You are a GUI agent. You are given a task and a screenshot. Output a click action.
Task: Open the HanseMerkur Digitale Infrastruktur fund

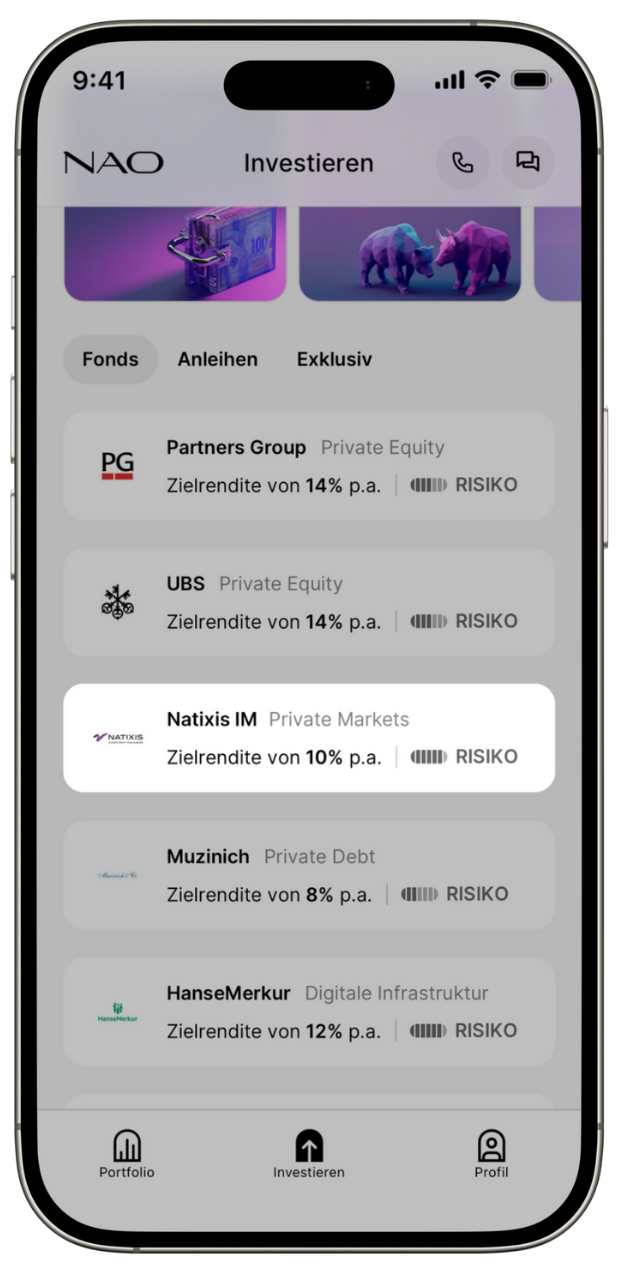pos(308,1011)
